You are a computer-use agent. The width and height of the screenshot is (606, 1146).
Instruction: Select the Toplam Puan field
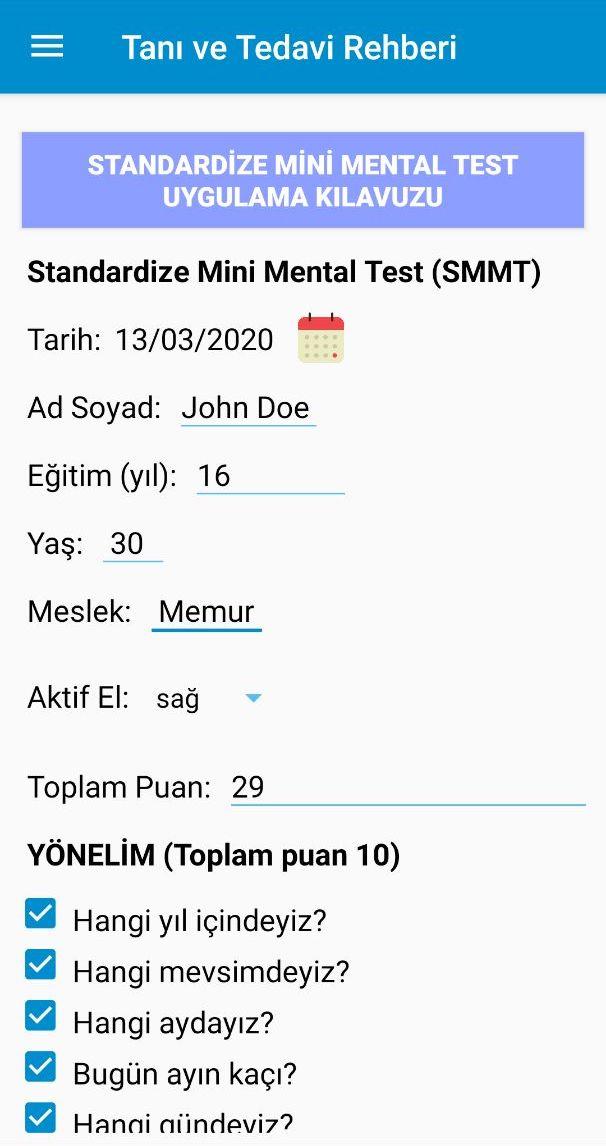click(x=407, y=787)
